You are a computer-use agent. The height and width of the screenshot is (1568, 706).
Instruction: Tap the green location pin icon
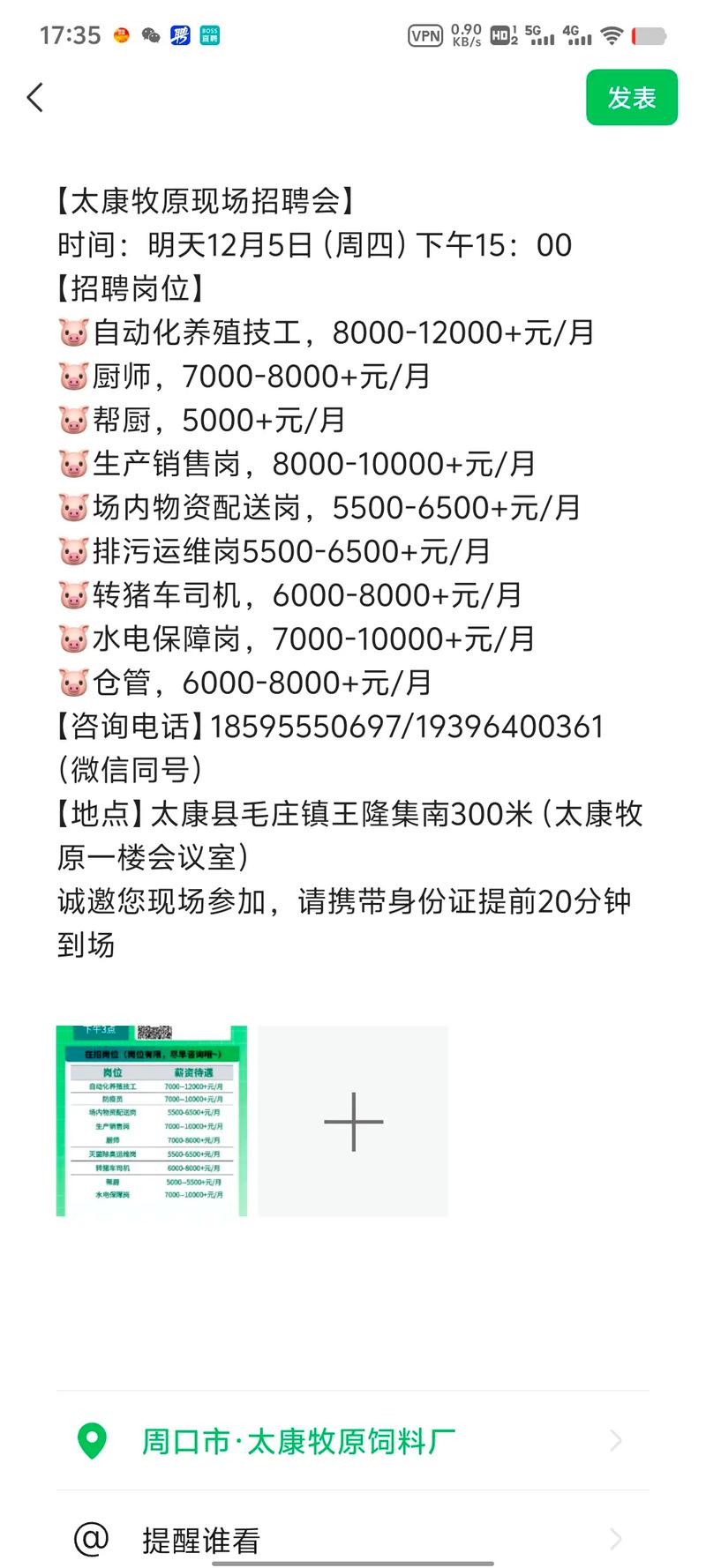[91, 1440]
